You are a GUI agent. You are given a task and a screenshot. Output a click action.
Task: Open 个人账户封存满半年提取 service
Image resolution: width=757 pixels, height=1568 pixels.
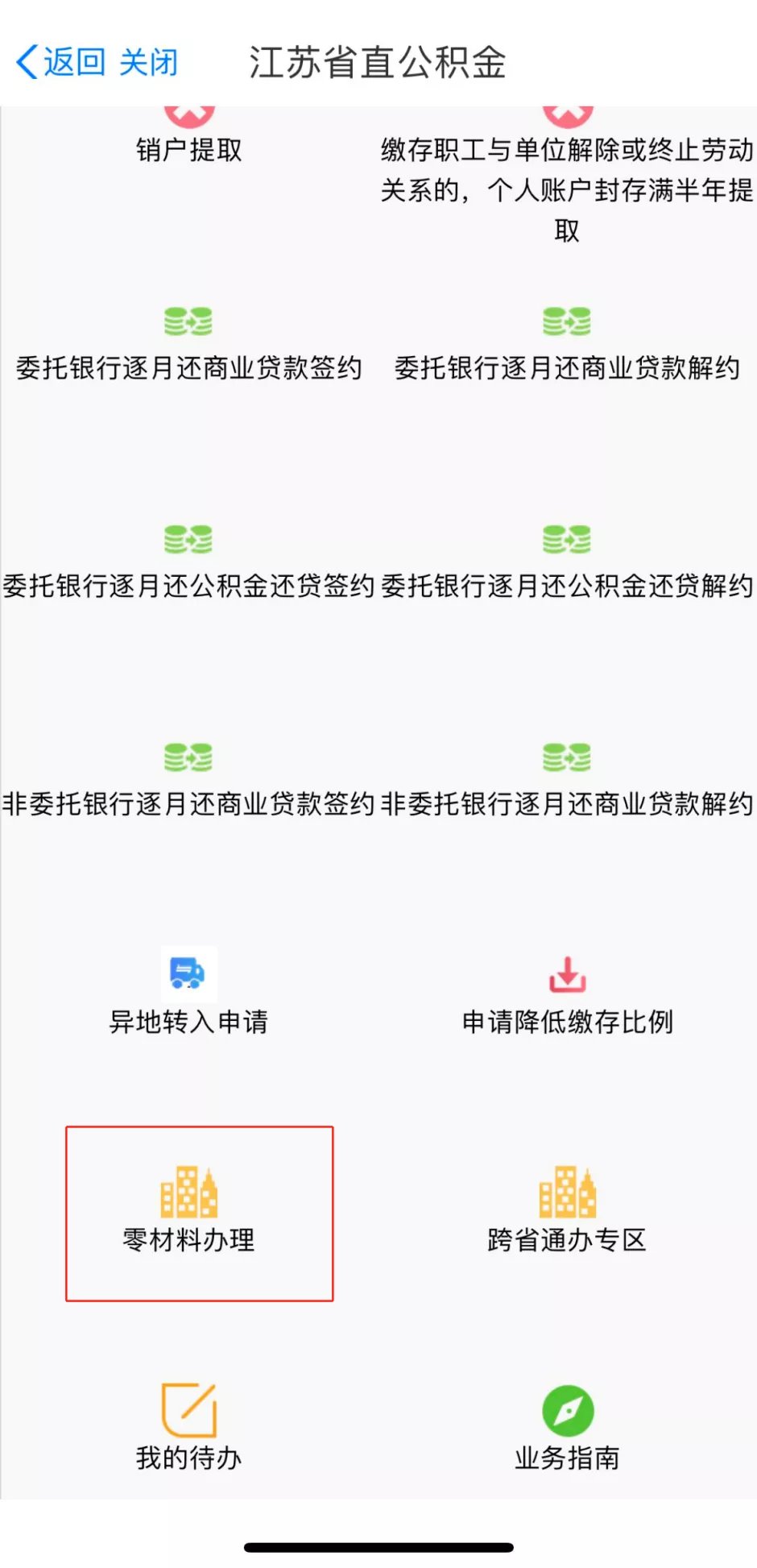(x=567, y=189)
